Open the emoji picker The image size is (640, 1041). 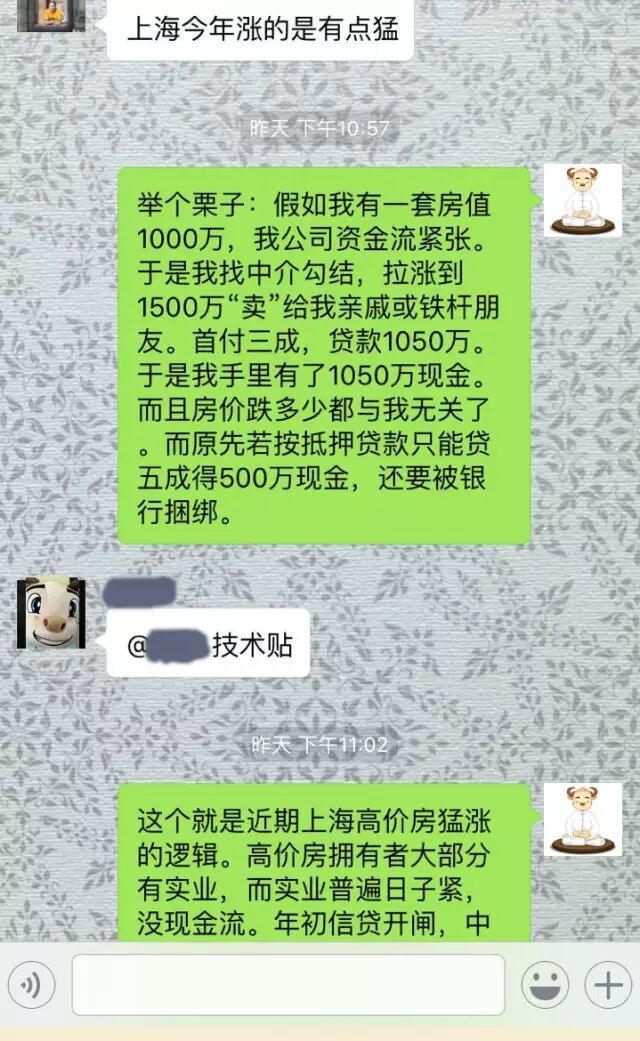pos(545,986)
